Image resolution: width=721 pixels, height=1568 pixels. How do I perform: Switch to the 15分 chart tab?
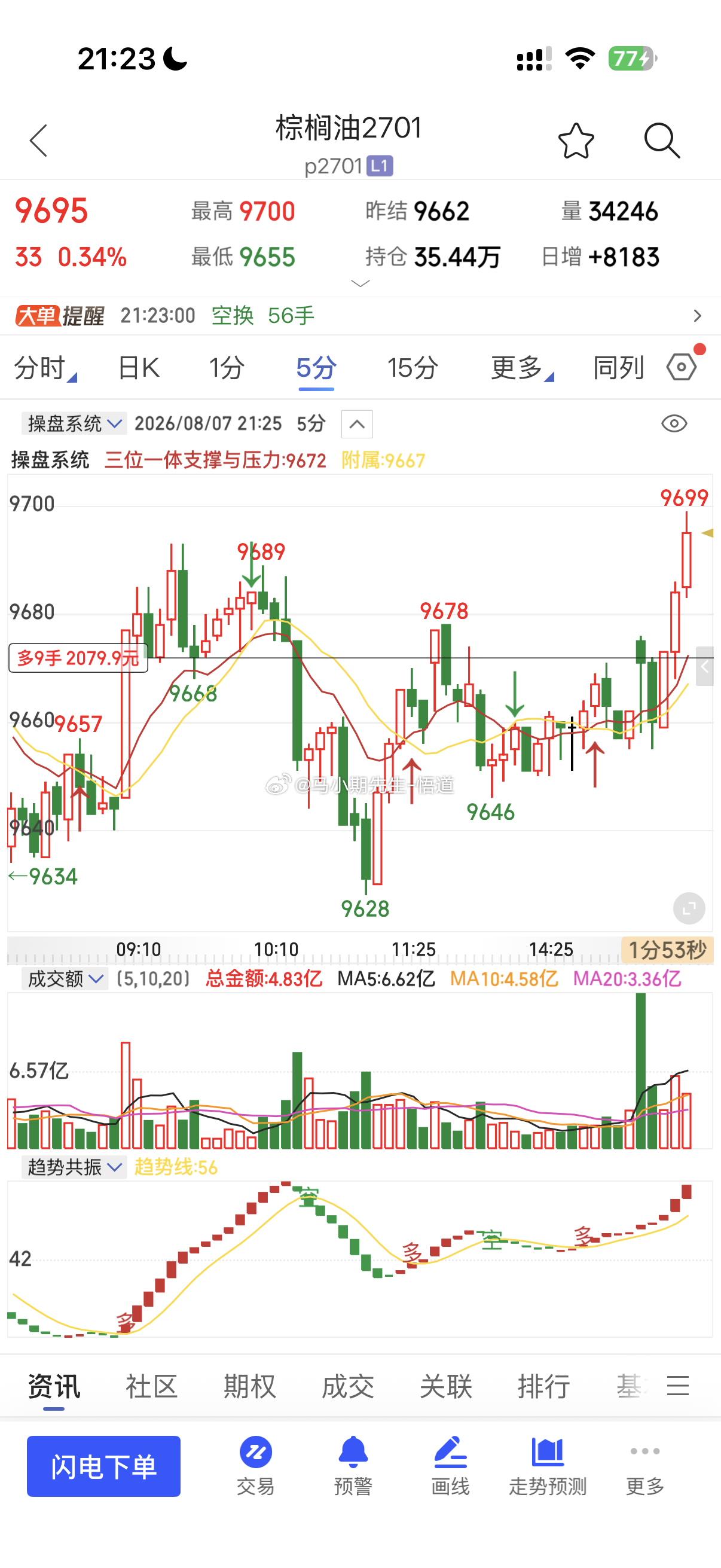click(x=413, y=368)
